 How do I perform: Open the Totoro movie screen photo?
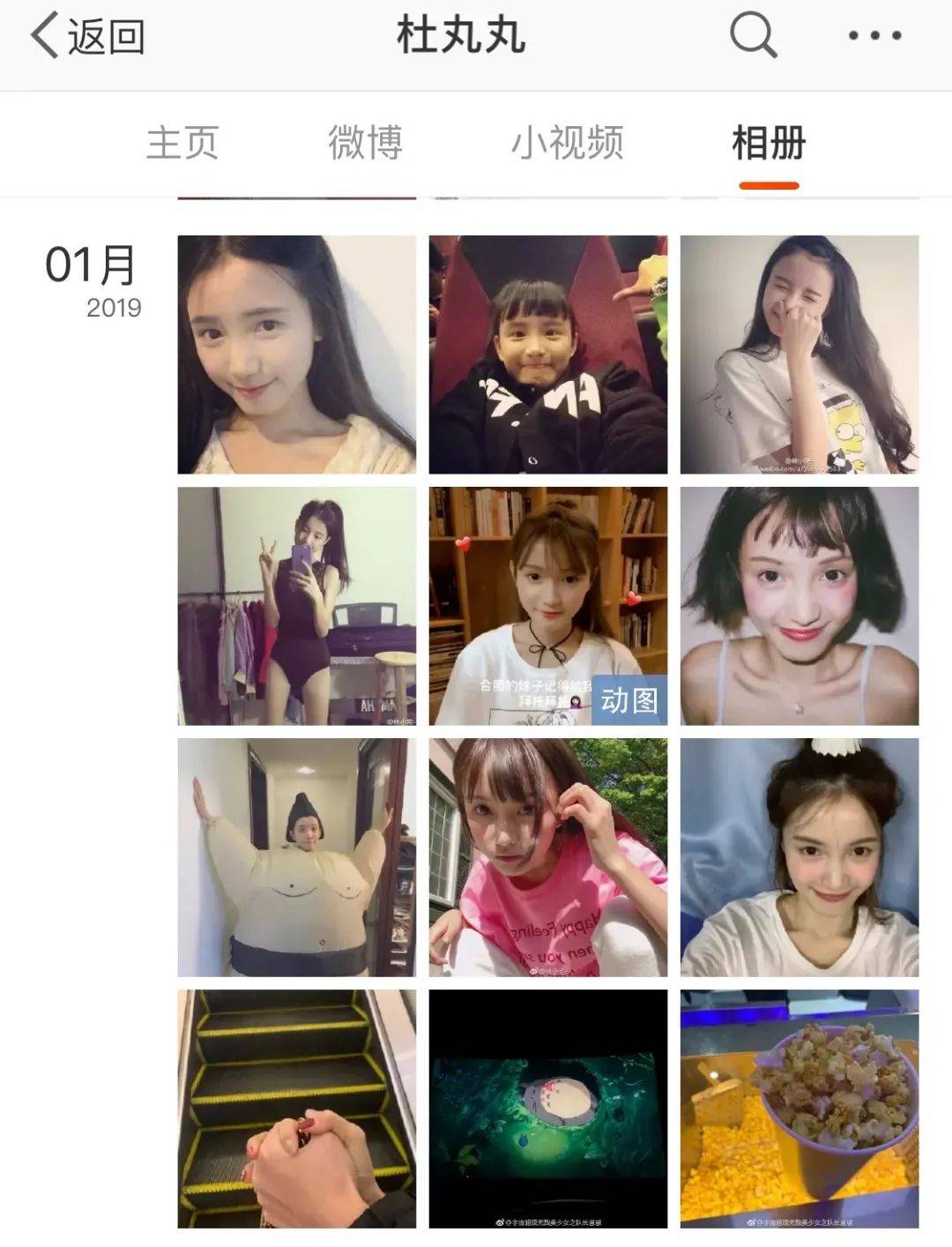point(547,1109)
